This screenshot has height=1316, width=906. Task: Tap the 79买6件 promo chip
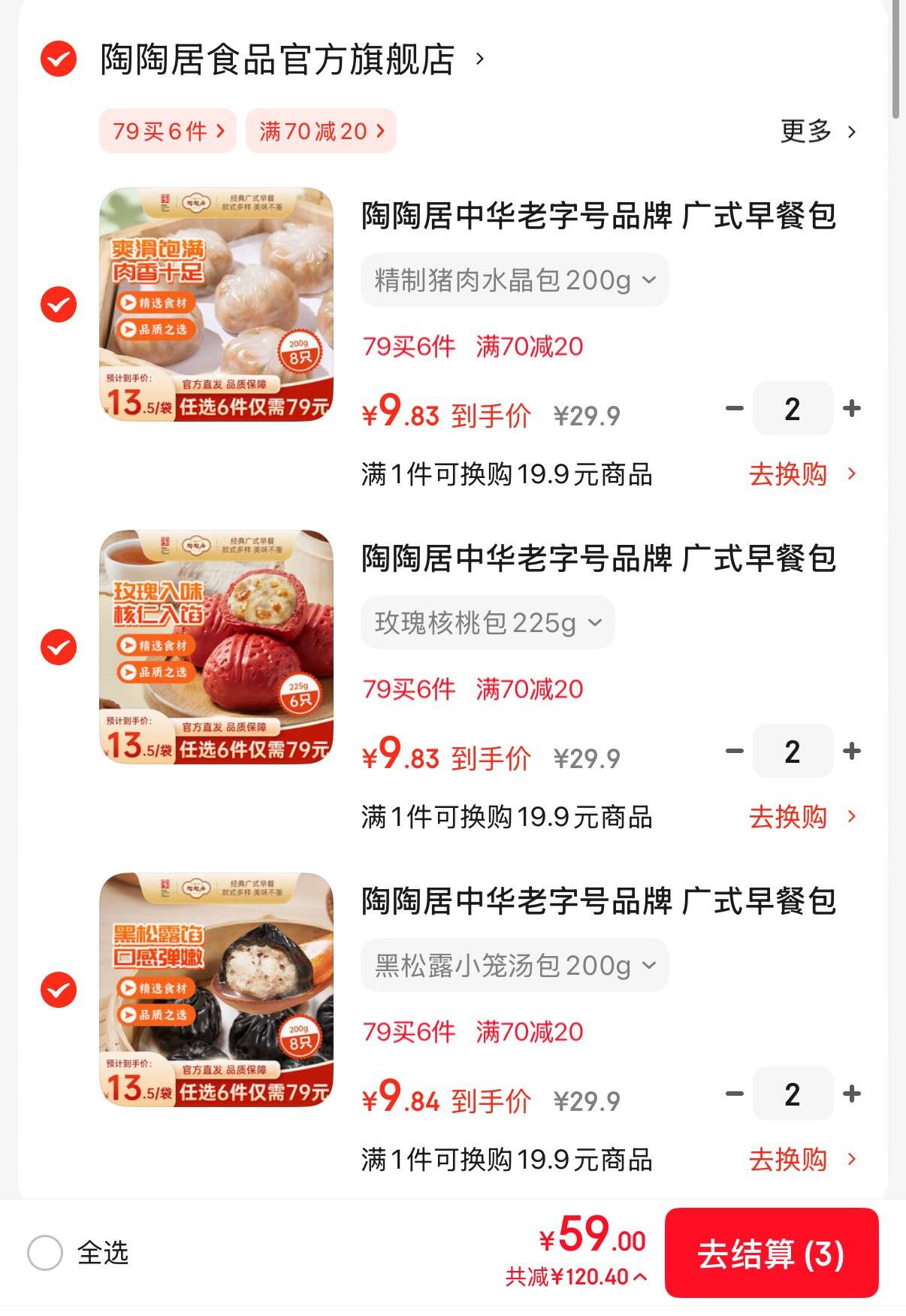[x=168, y=132]
